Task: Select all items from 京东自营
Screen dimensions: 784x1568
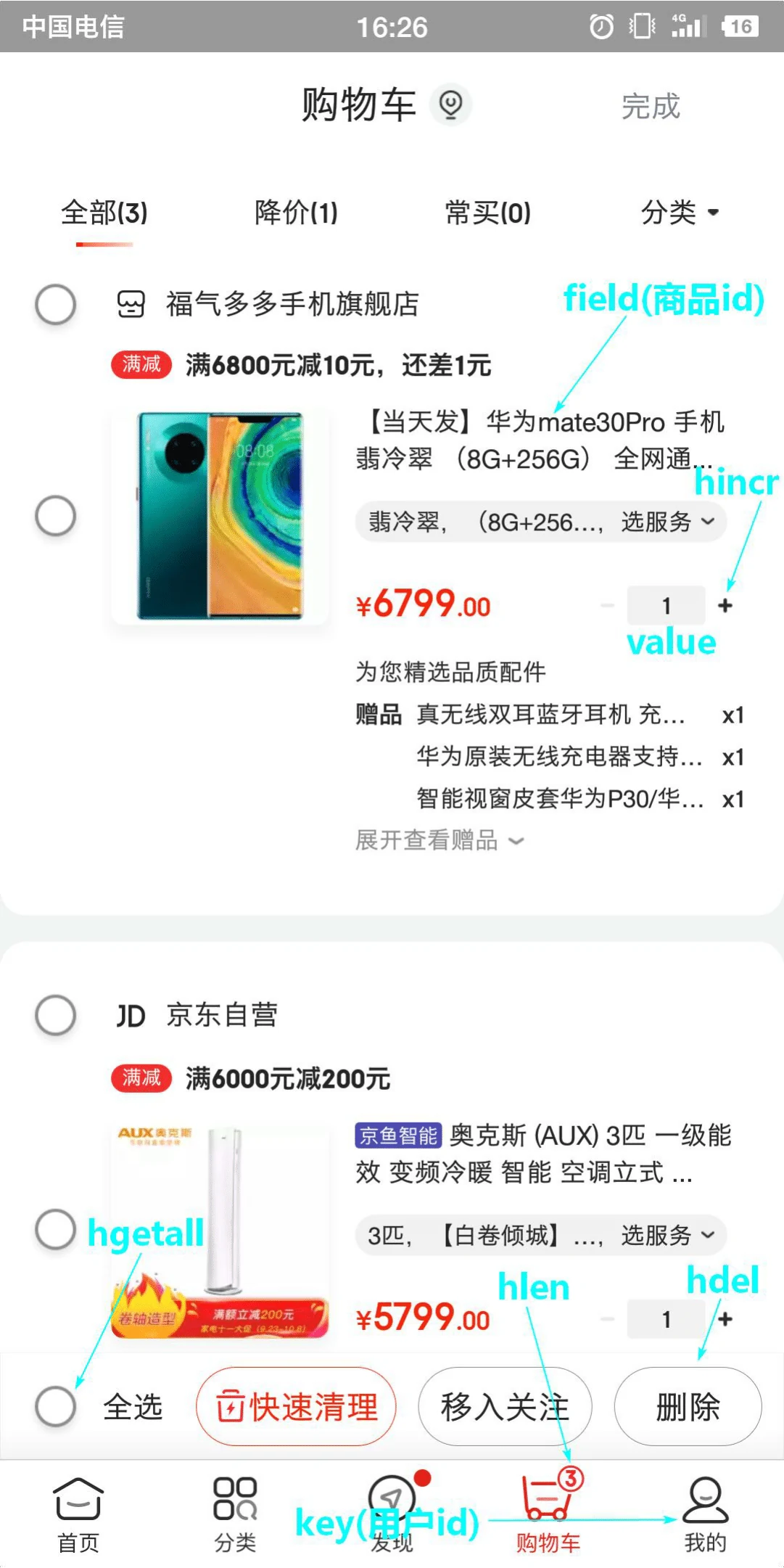Action: (56, 1014)
